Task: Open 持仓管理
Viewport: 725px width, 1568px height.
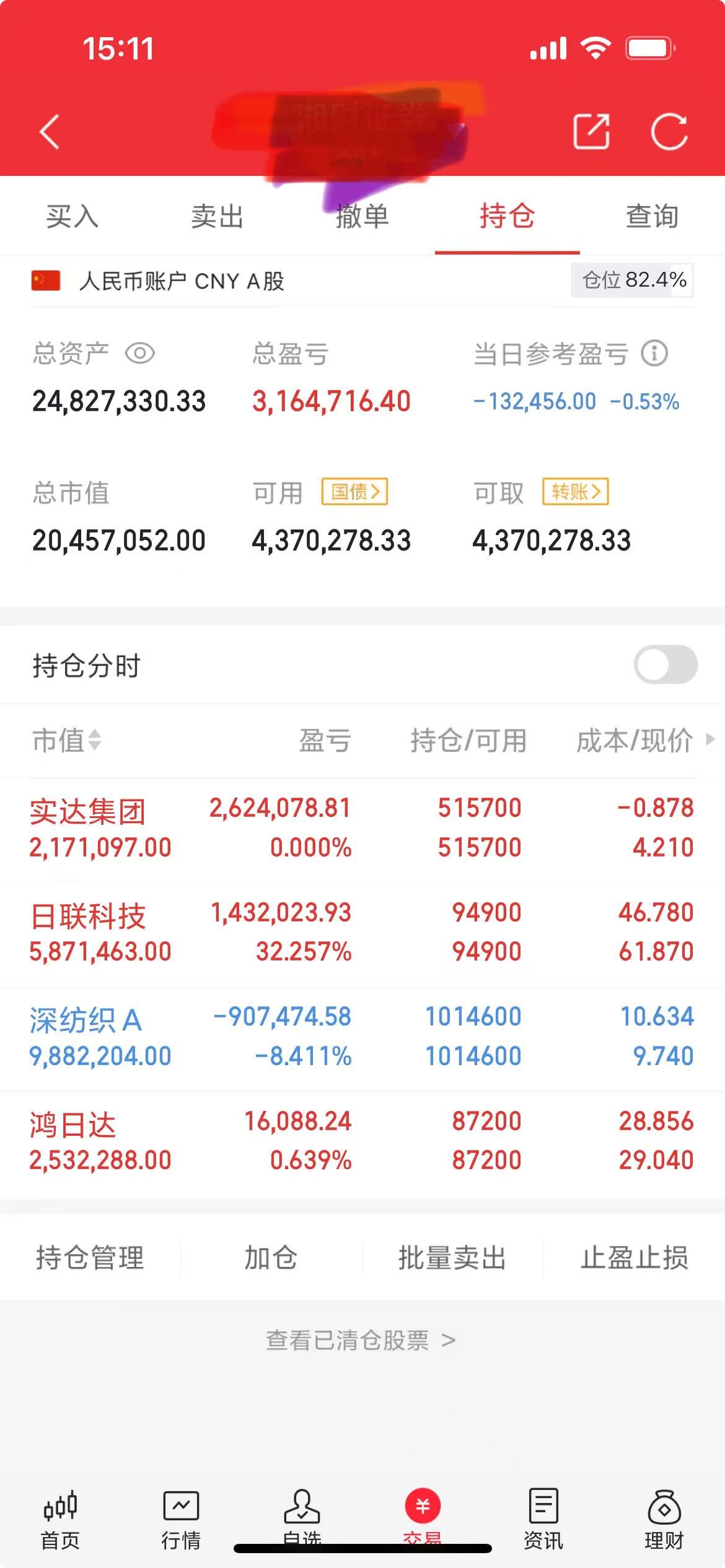Action: 90,1258
